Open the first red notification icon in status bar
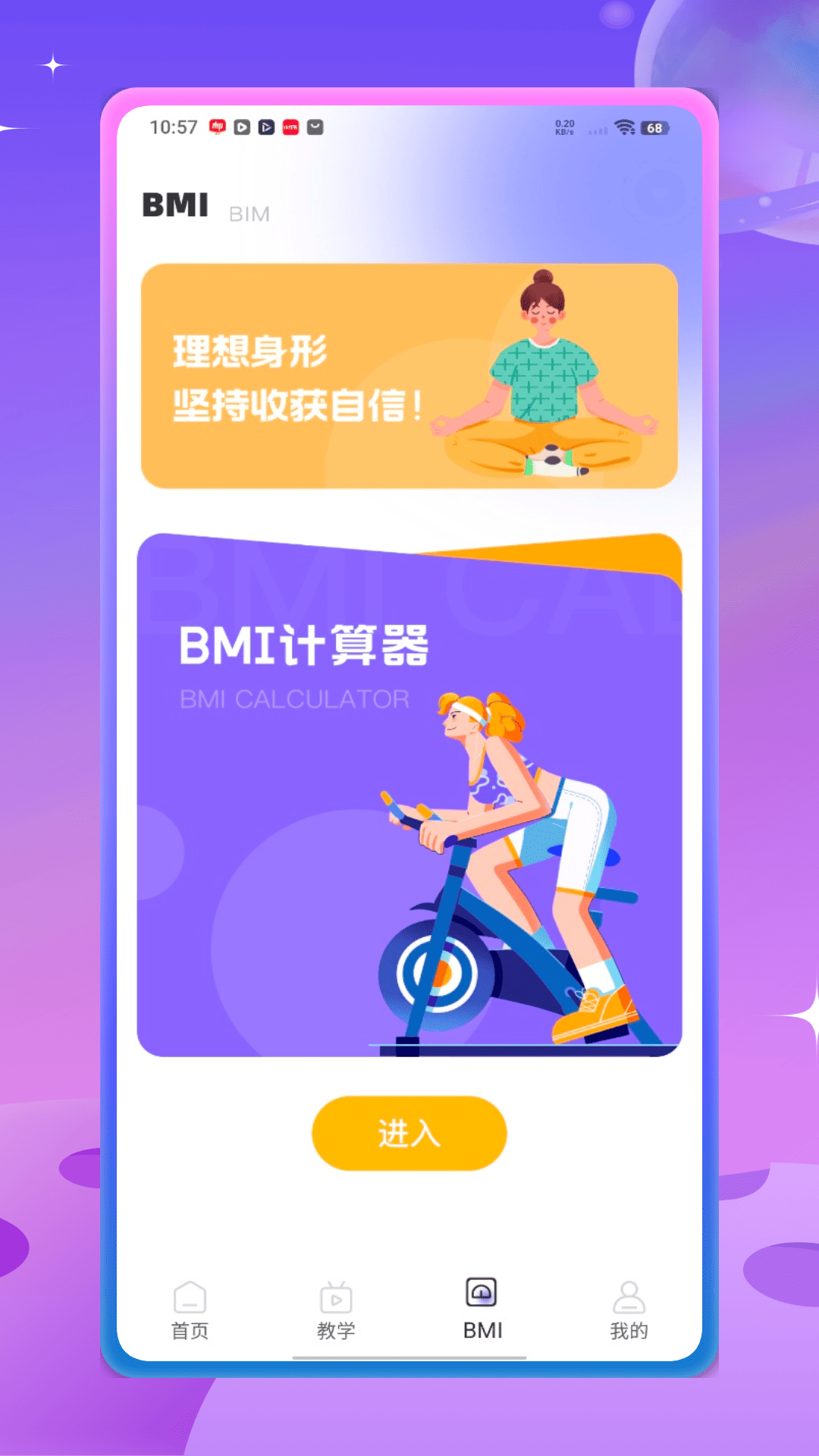 216,127
